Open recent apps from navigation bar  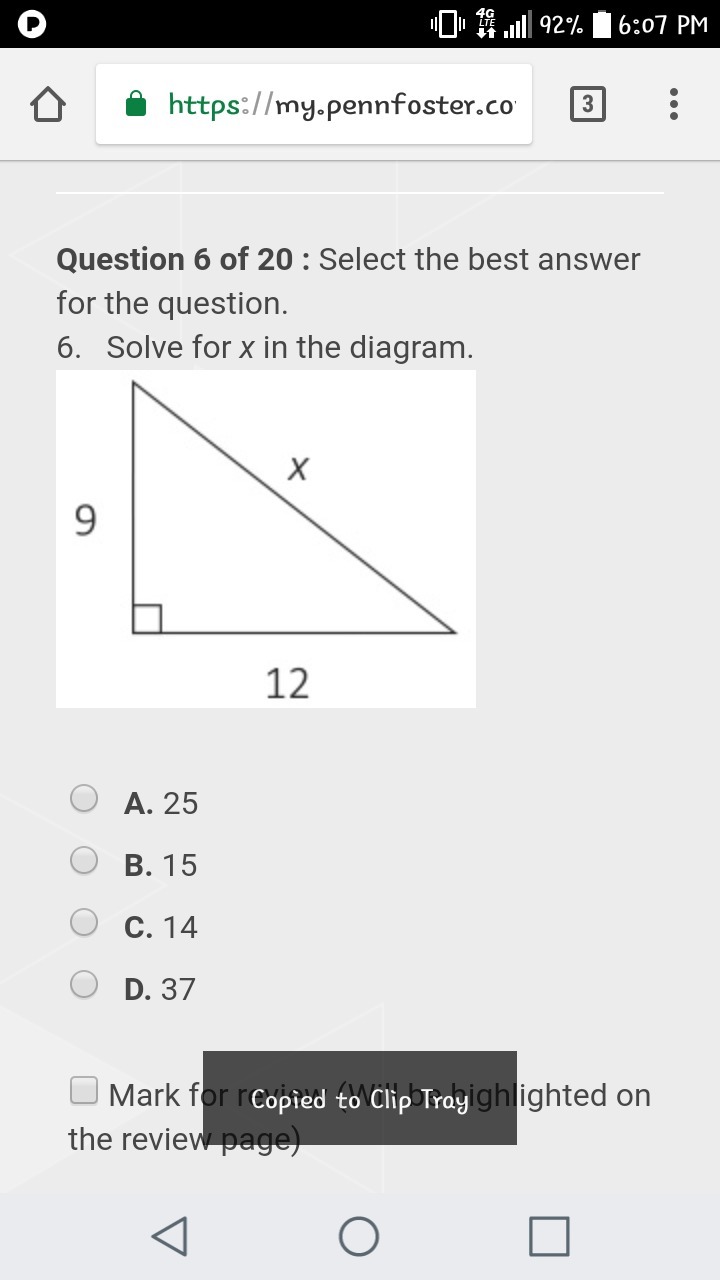click(x=549, y=1236)
